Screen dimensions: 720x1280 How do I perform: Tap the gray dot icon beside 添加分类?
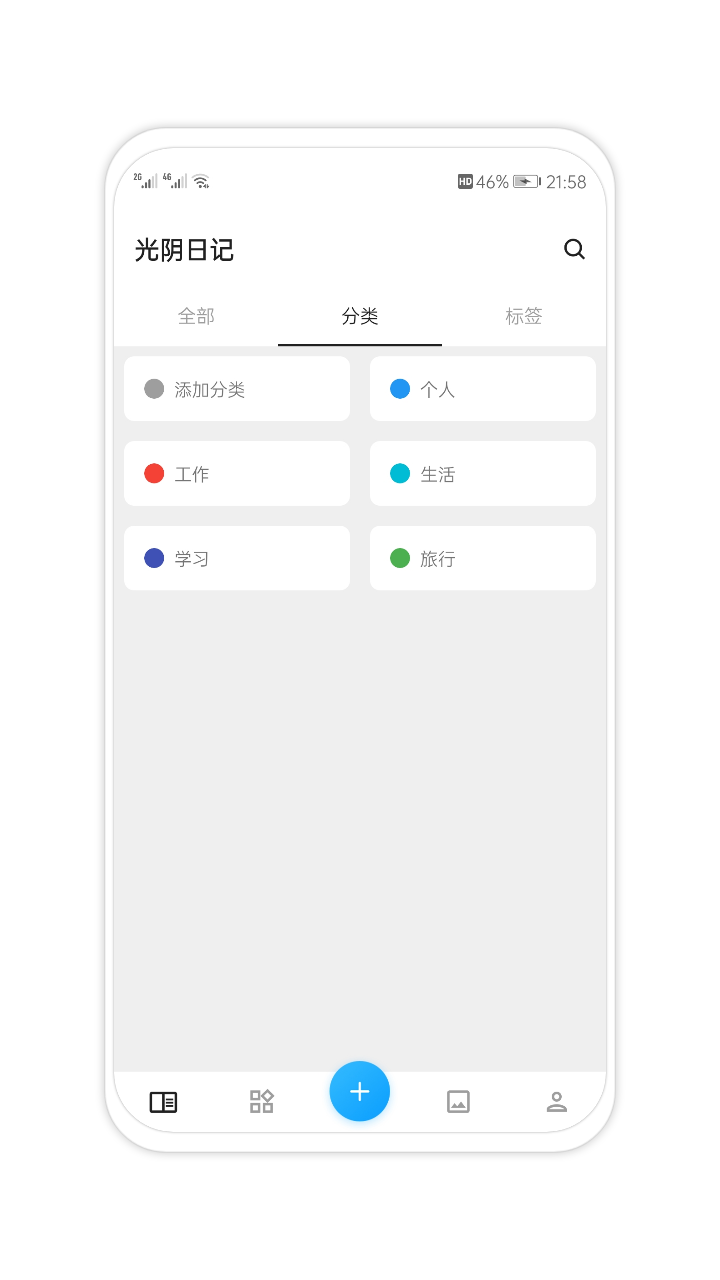point(154,388)
